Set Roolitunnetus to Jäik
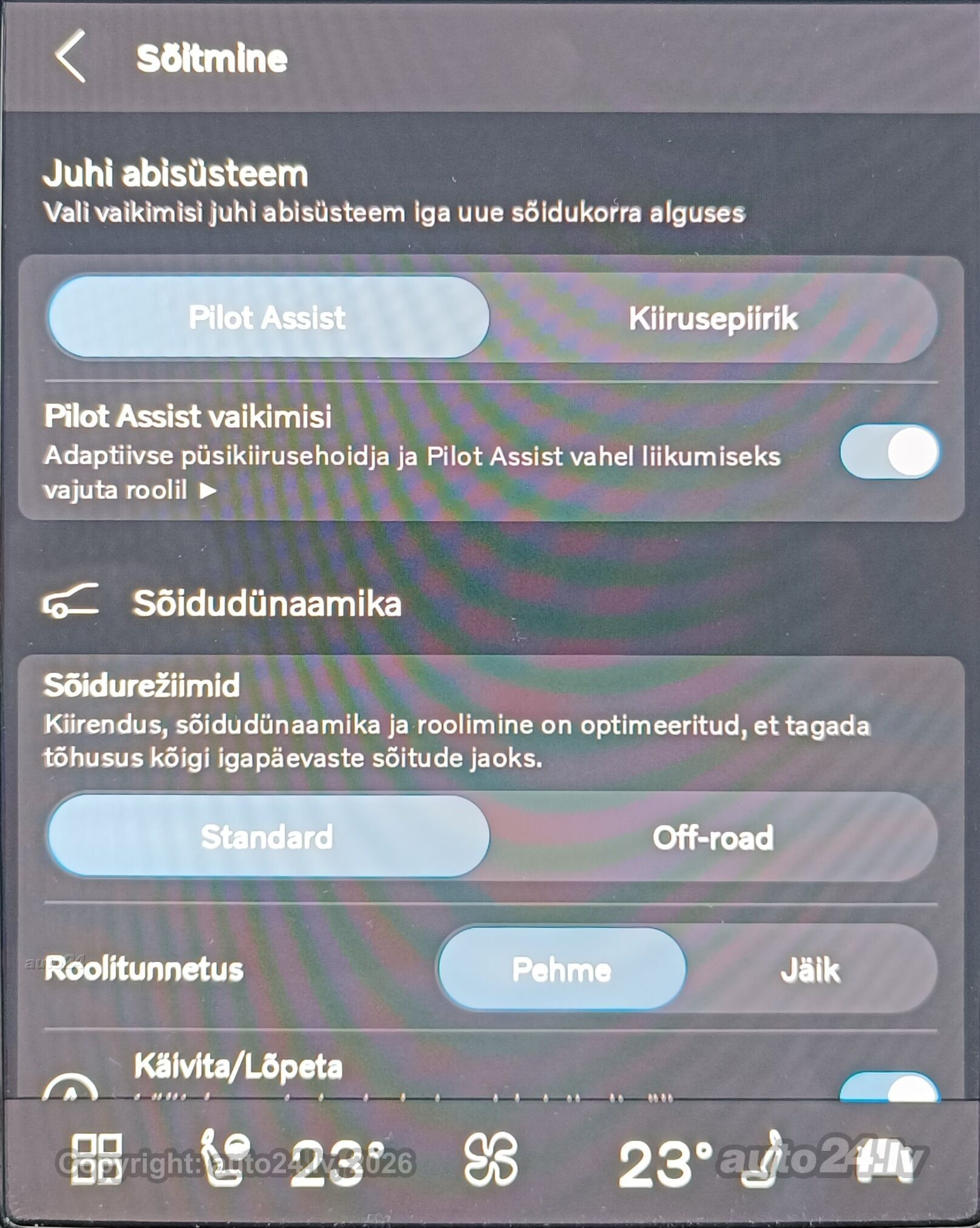 pos(811,970)
